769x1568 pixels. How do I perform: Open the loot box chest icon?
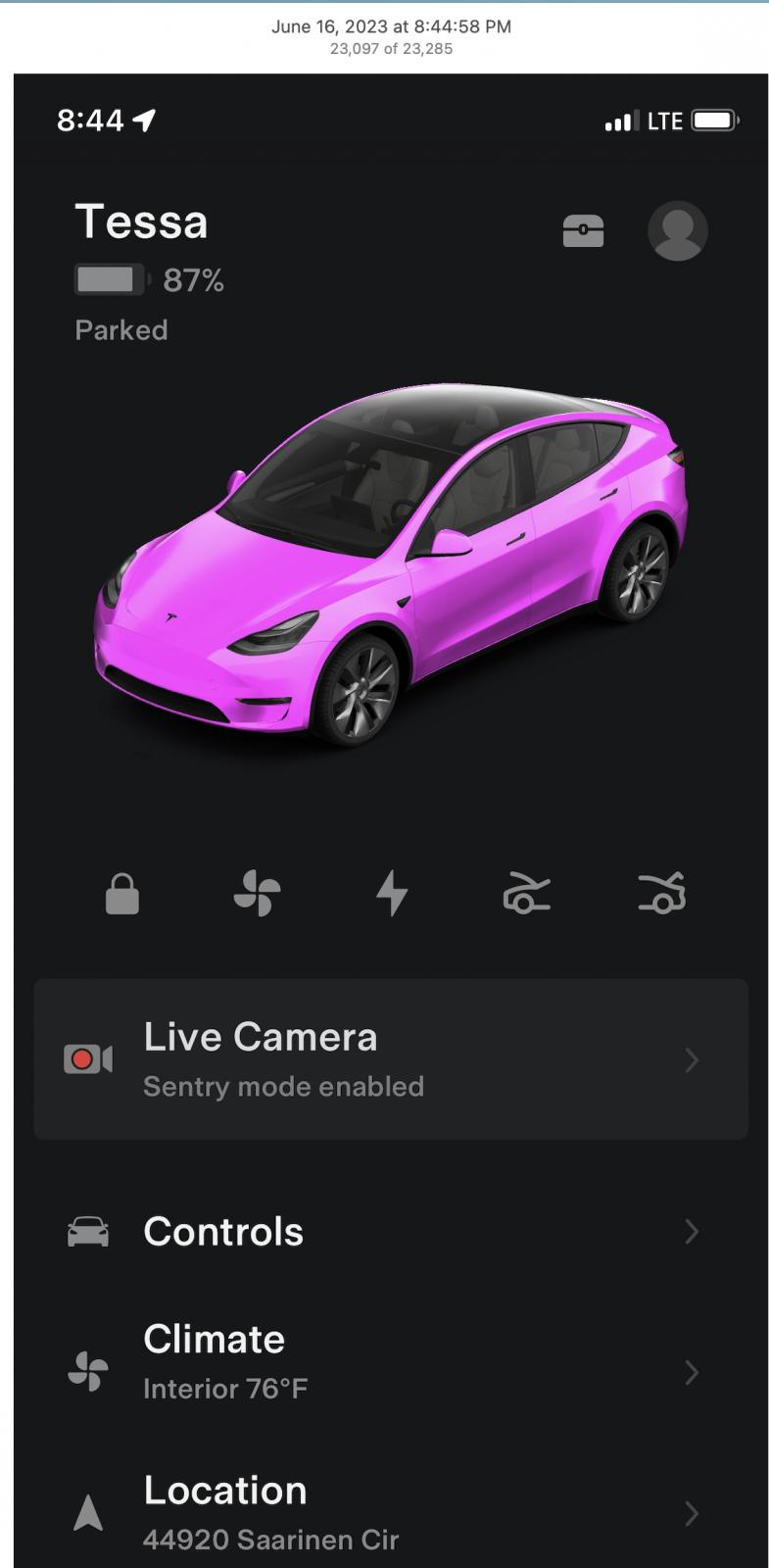583,231
